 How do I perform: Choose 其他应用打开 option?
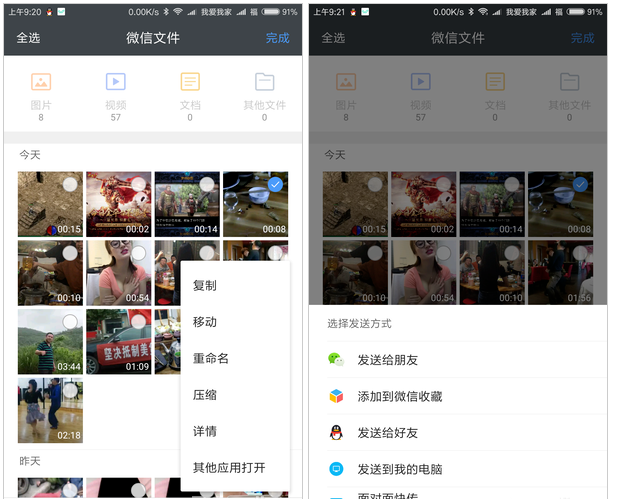click(229, 467)
